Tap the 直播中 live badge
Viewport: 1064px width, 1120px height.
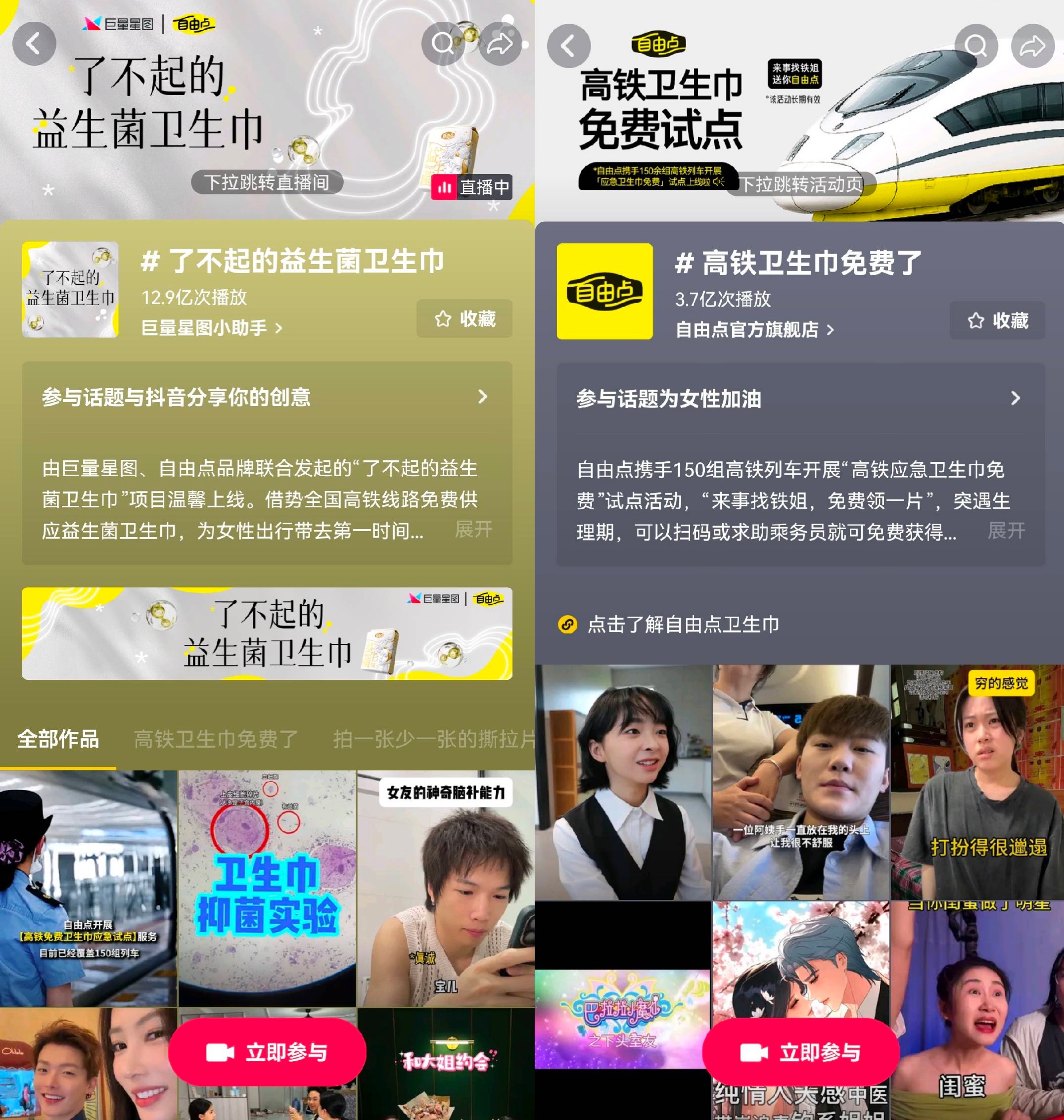click(472, 187)
